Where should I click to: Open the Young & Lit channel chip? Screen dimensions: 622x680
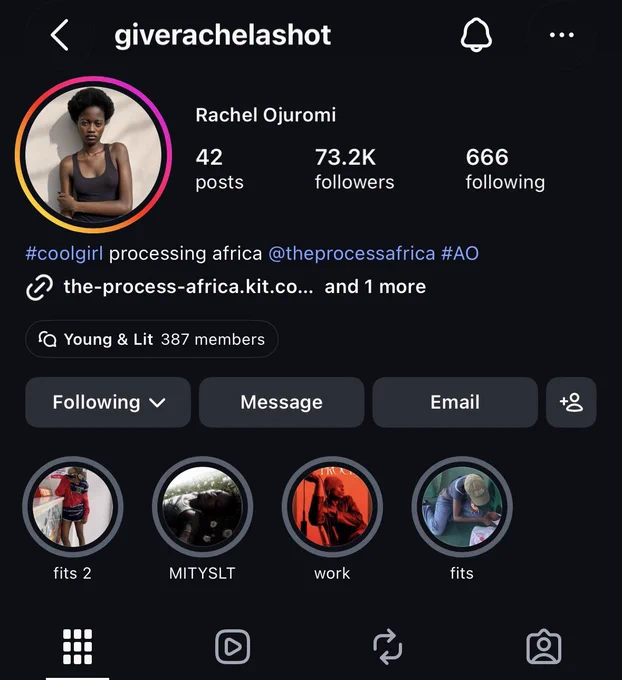coord(151,339)
